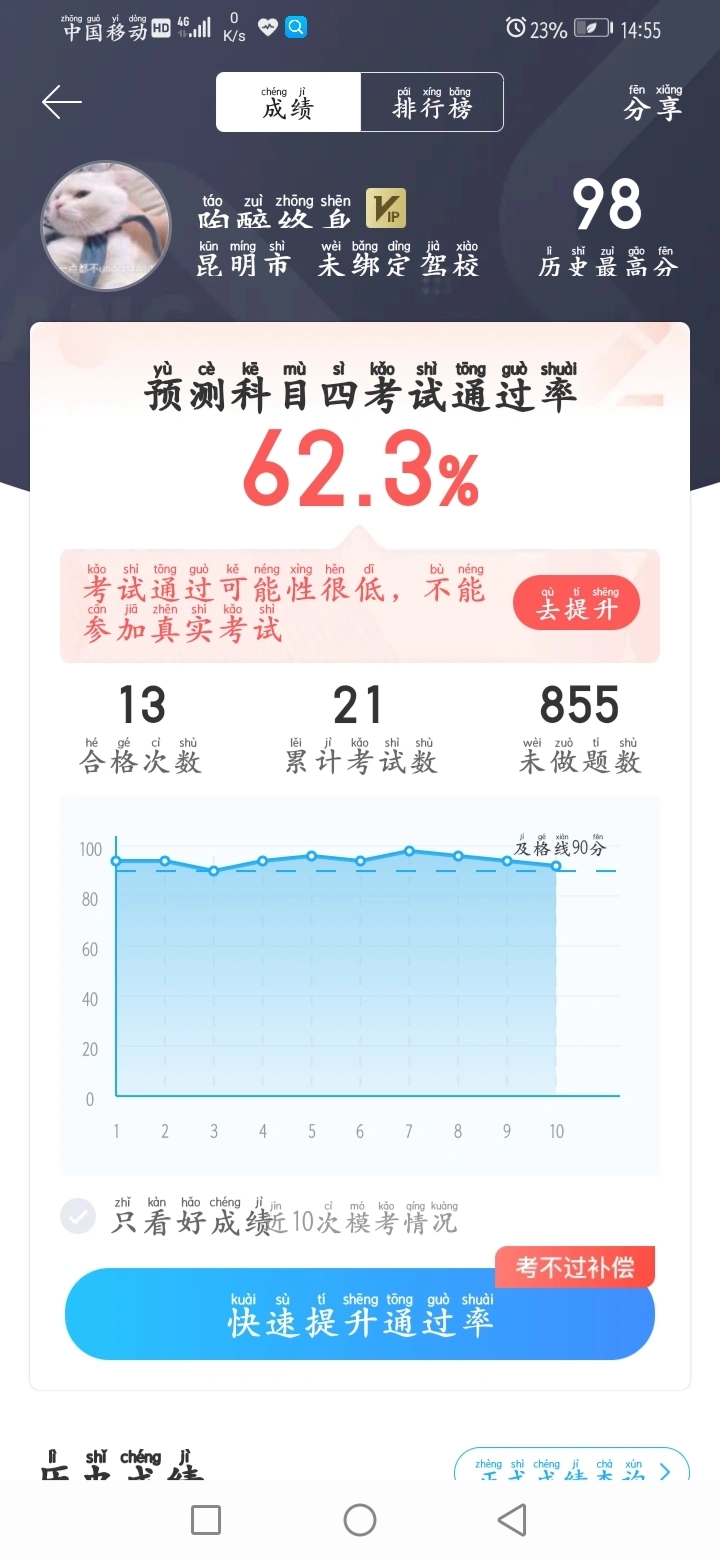Tap 快速提升通过率 button
The image size is (720, 1560).
(x=360, y=1316)
